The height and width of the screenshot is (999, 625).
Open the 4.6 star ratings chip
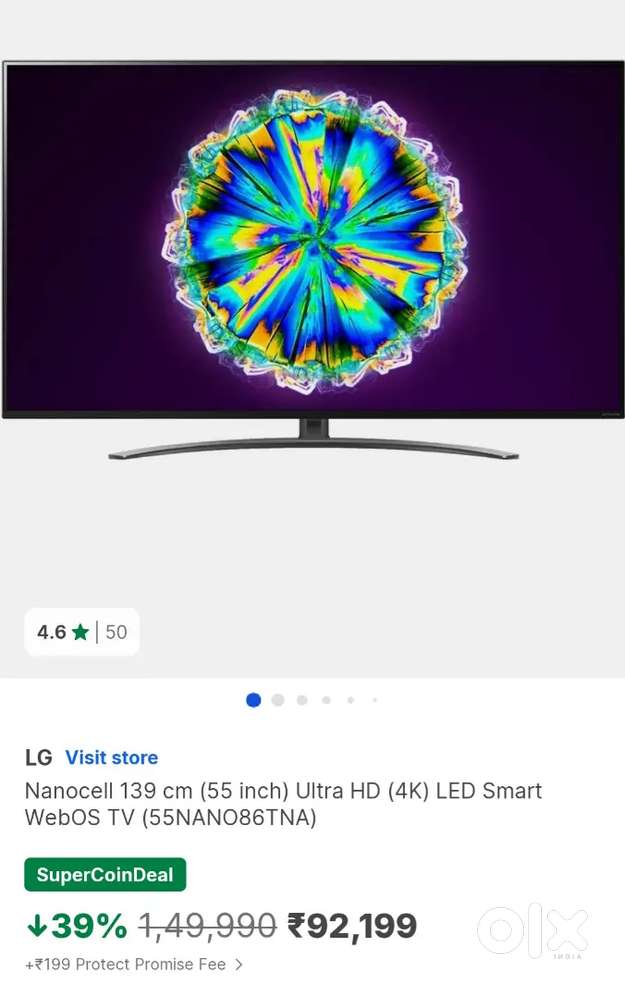(82, 632)
